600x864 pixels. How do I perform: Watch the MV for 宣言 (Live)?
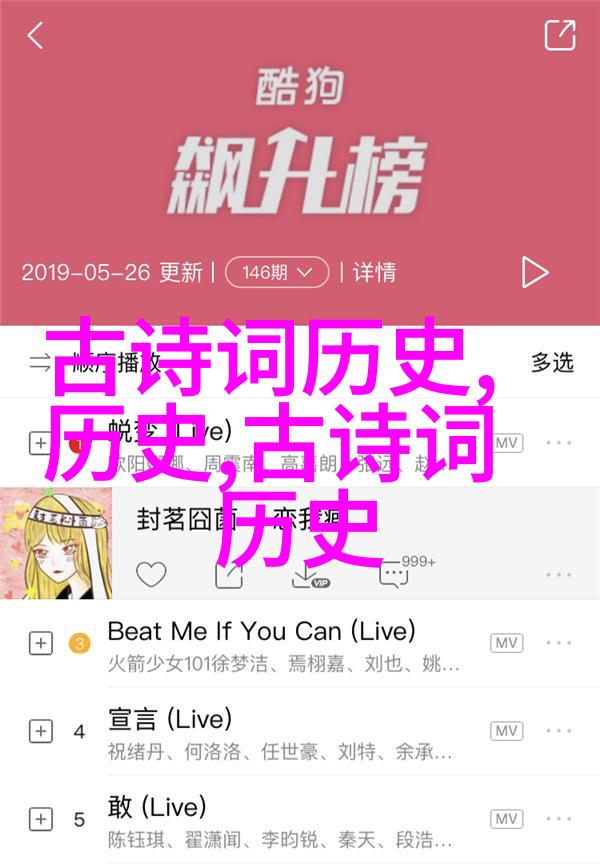click(x=506, y=731)
